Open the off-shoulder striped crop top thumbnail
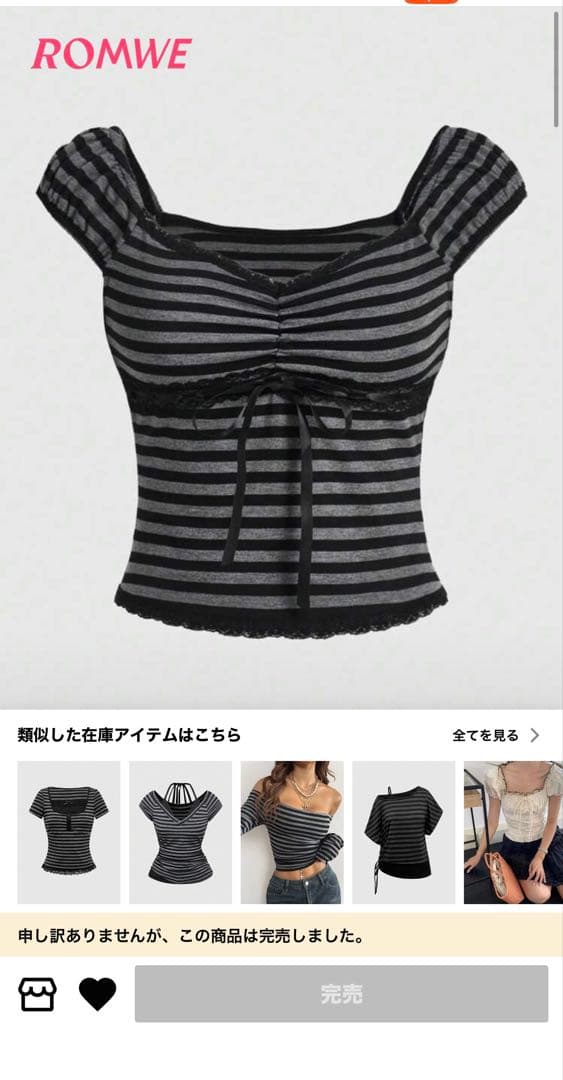563x1080 pixels. click(292, 832)
